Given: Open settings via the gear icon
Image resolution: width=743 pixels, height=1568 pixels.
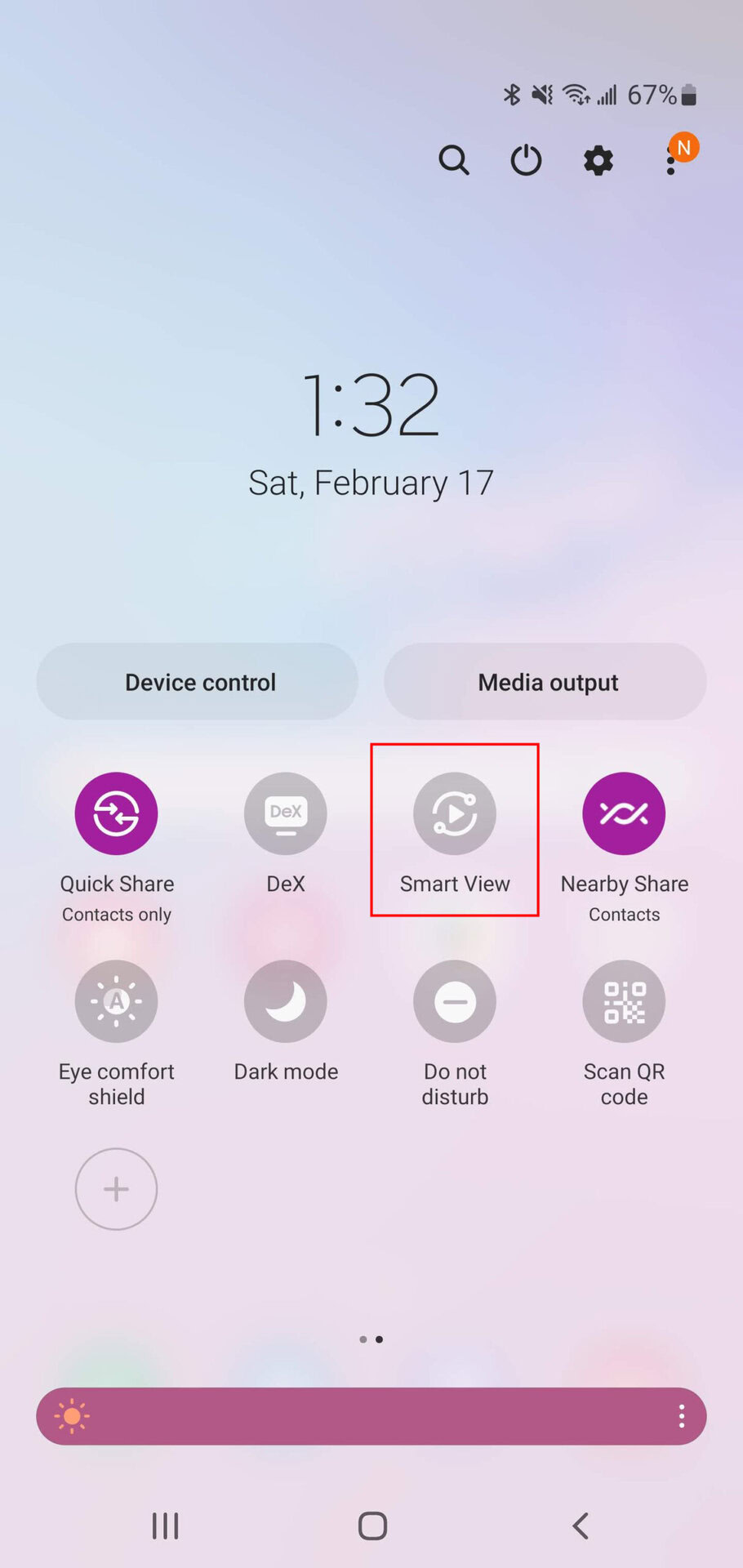Looking at the screenshot, I should point(598,160).
